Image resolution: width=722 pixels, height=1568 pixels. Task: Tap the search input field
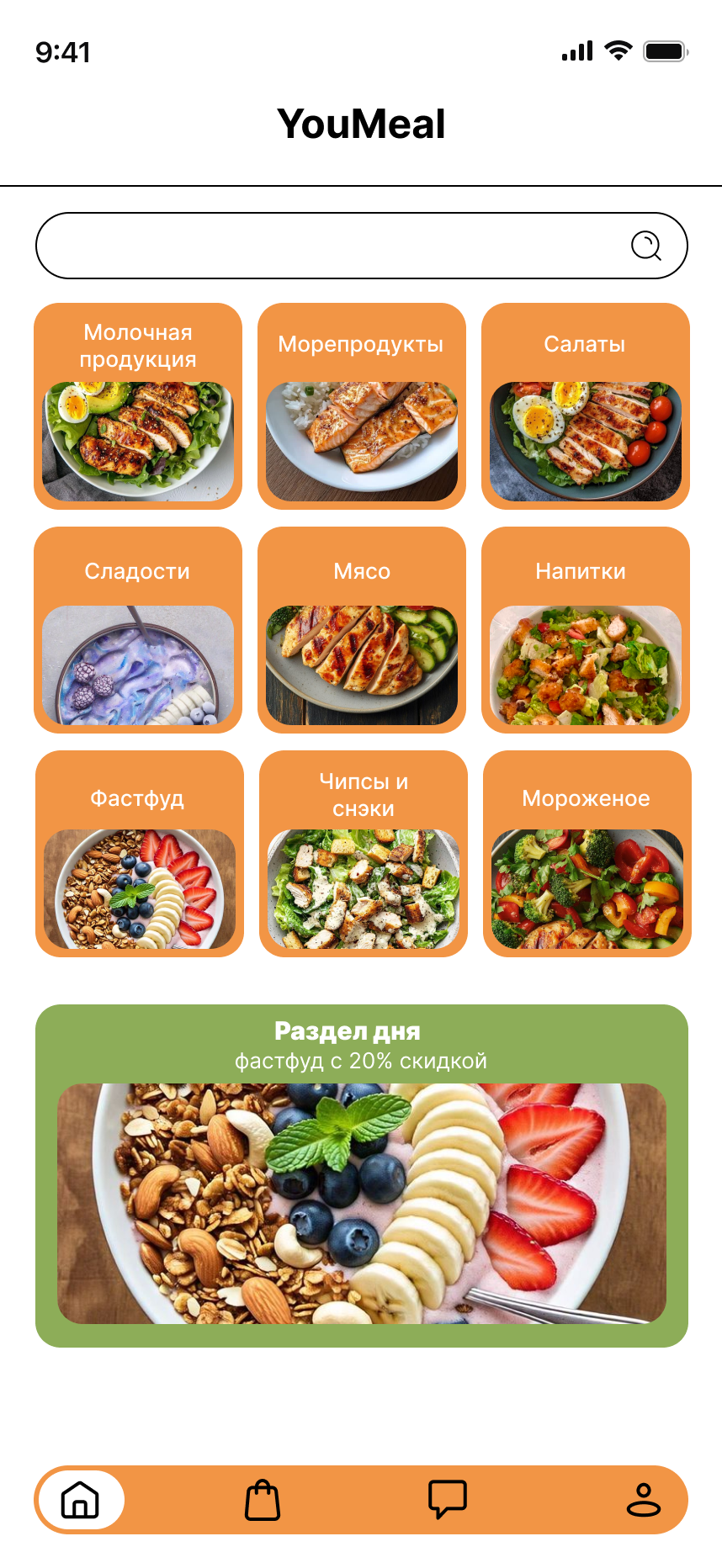pos(328,246)
